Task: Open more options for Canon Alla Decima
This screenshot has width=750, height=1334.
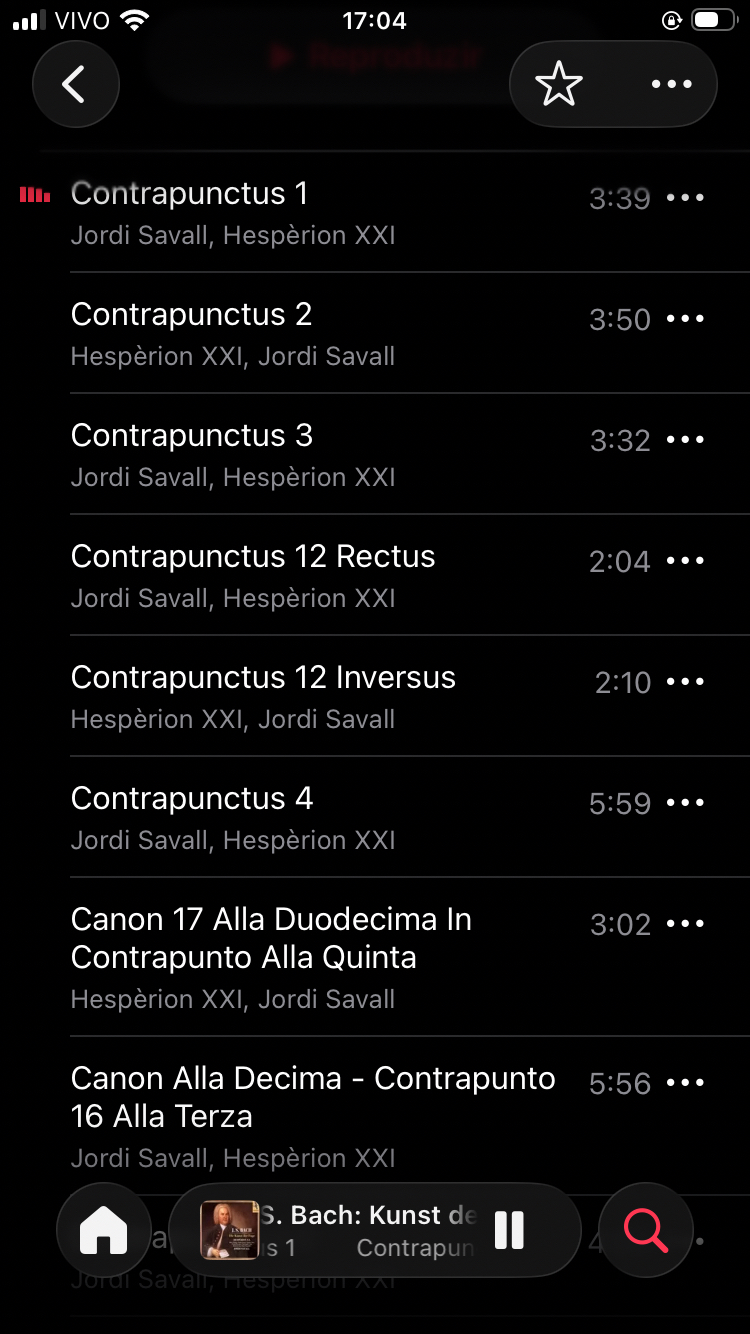Action: point(685,1083)
